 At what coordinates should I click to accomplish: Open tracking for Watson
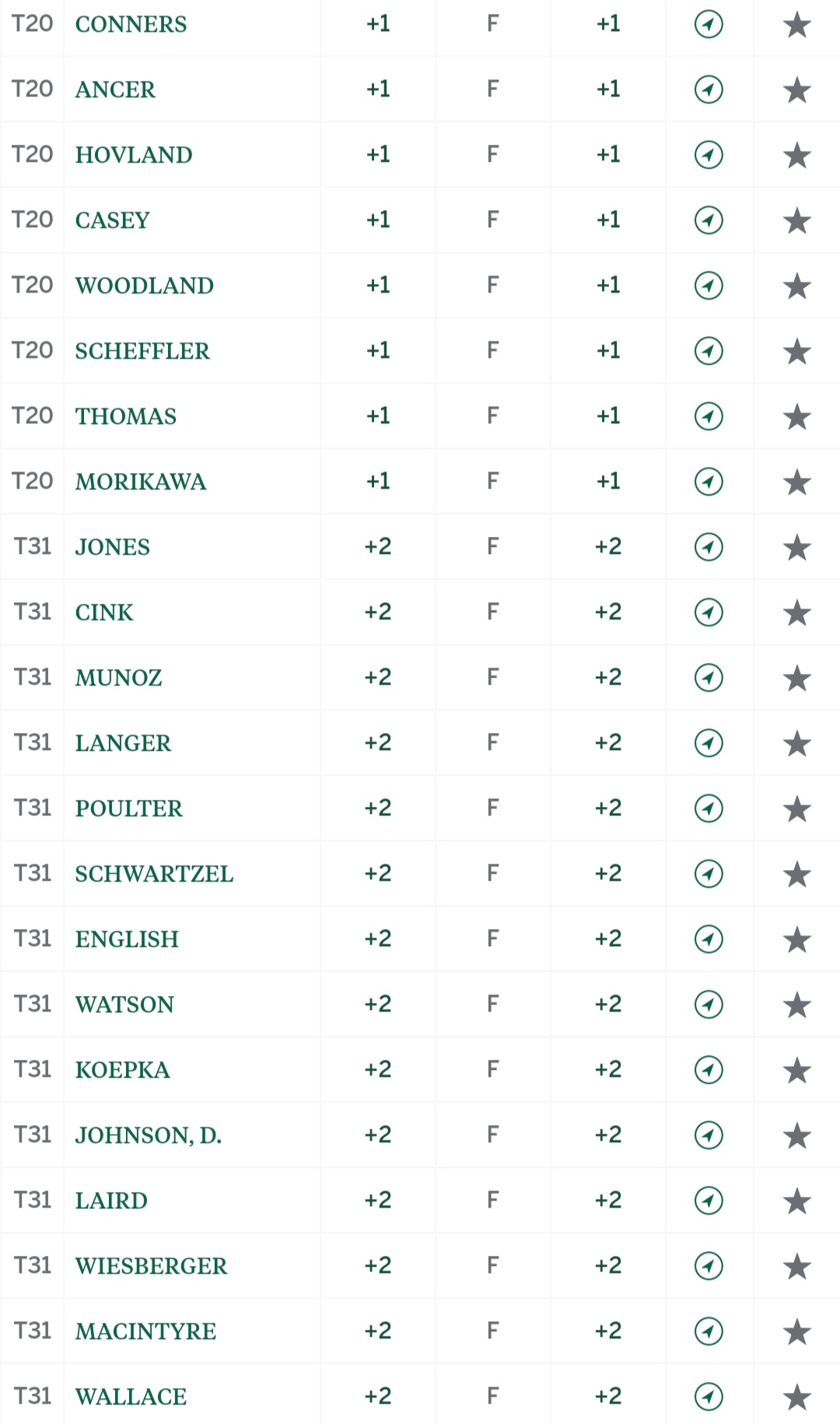point(709,1005)
